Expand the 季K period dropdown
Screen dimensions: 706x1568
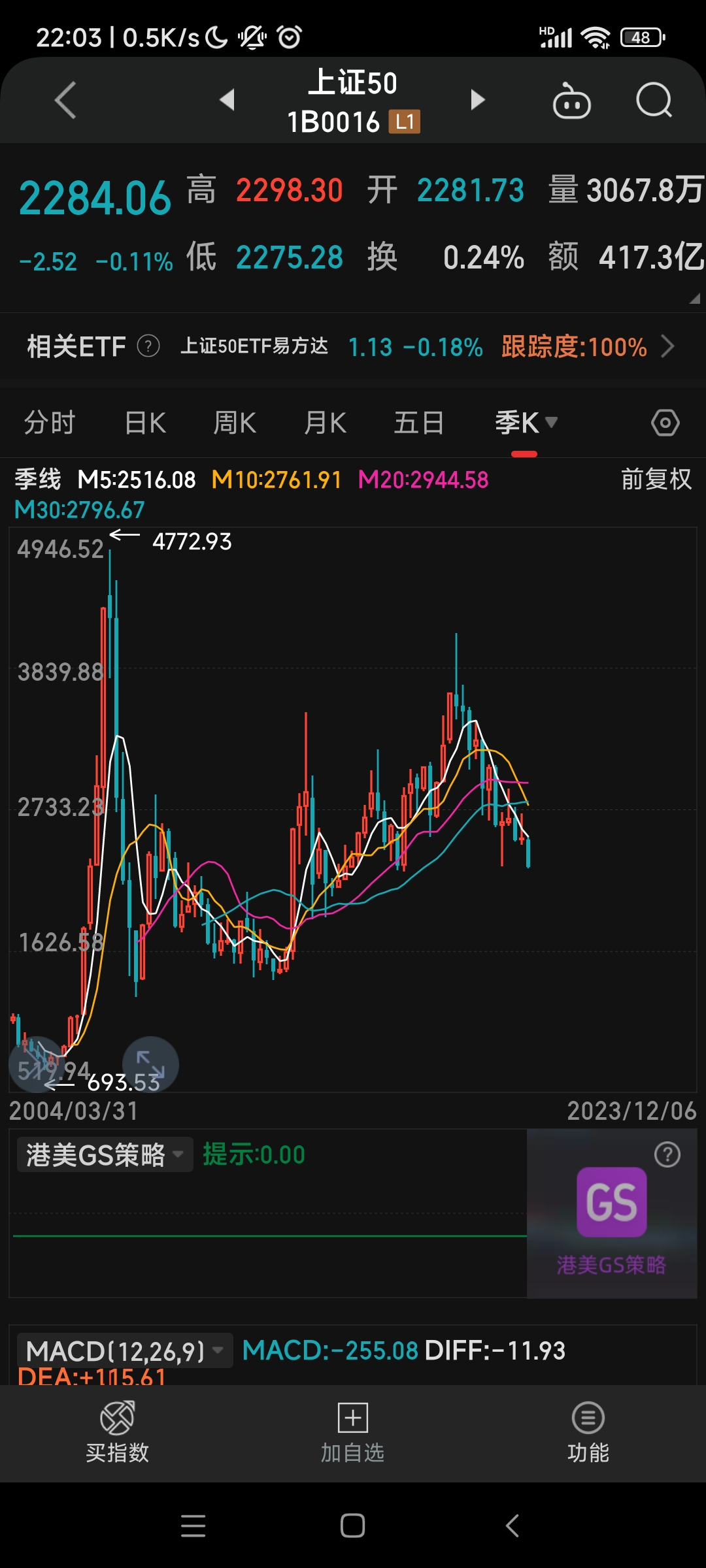526,423
